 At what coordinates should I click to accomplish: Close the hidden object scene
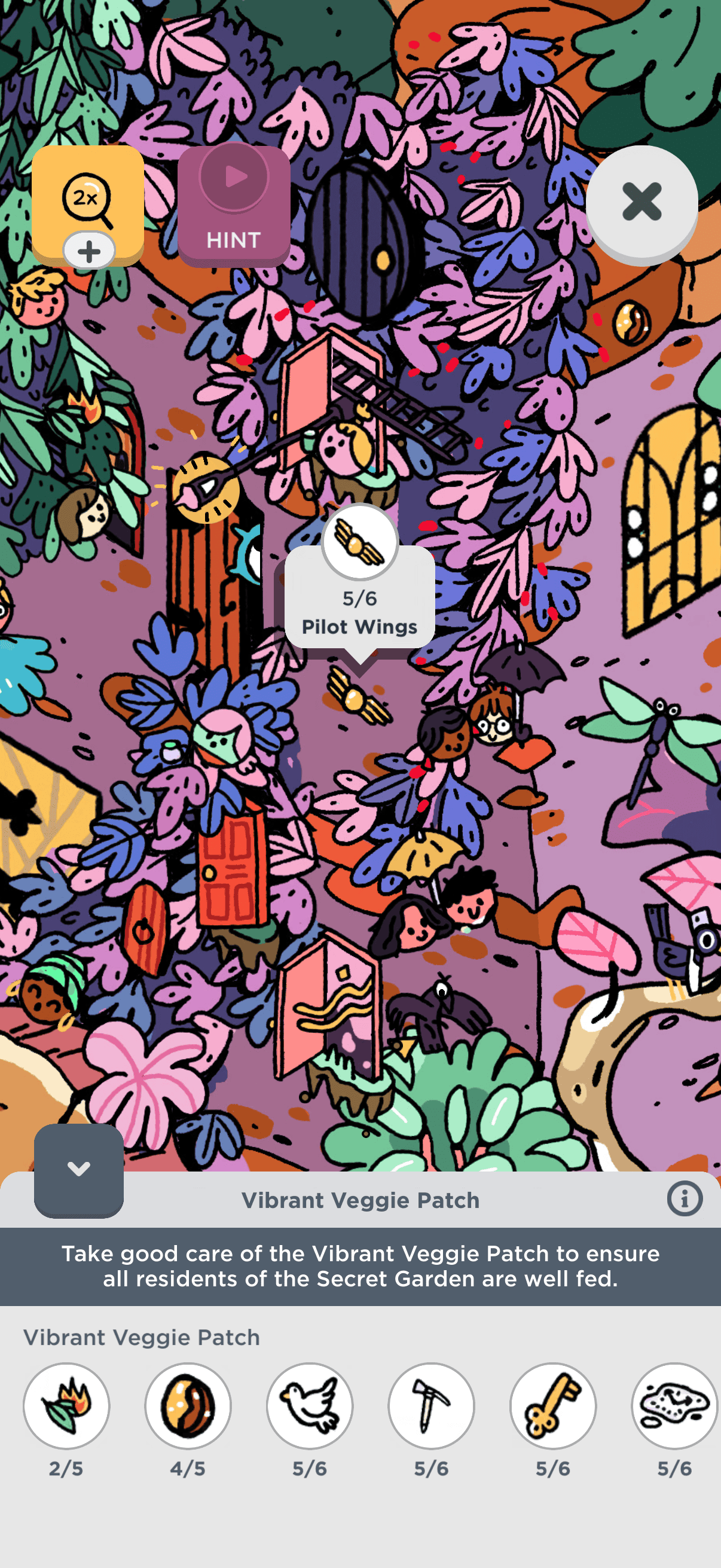pyautogui.click(x=641, y=202)
